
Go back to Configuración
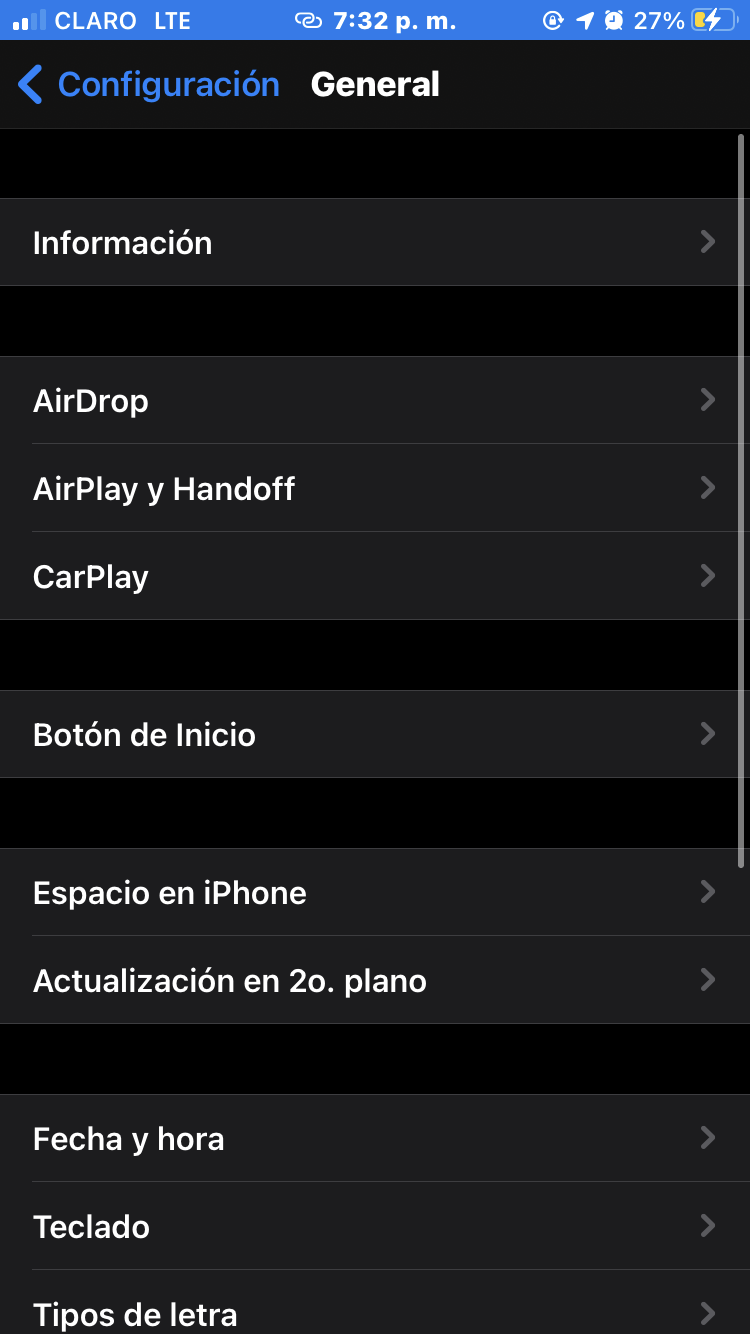[x=148, y=85]
